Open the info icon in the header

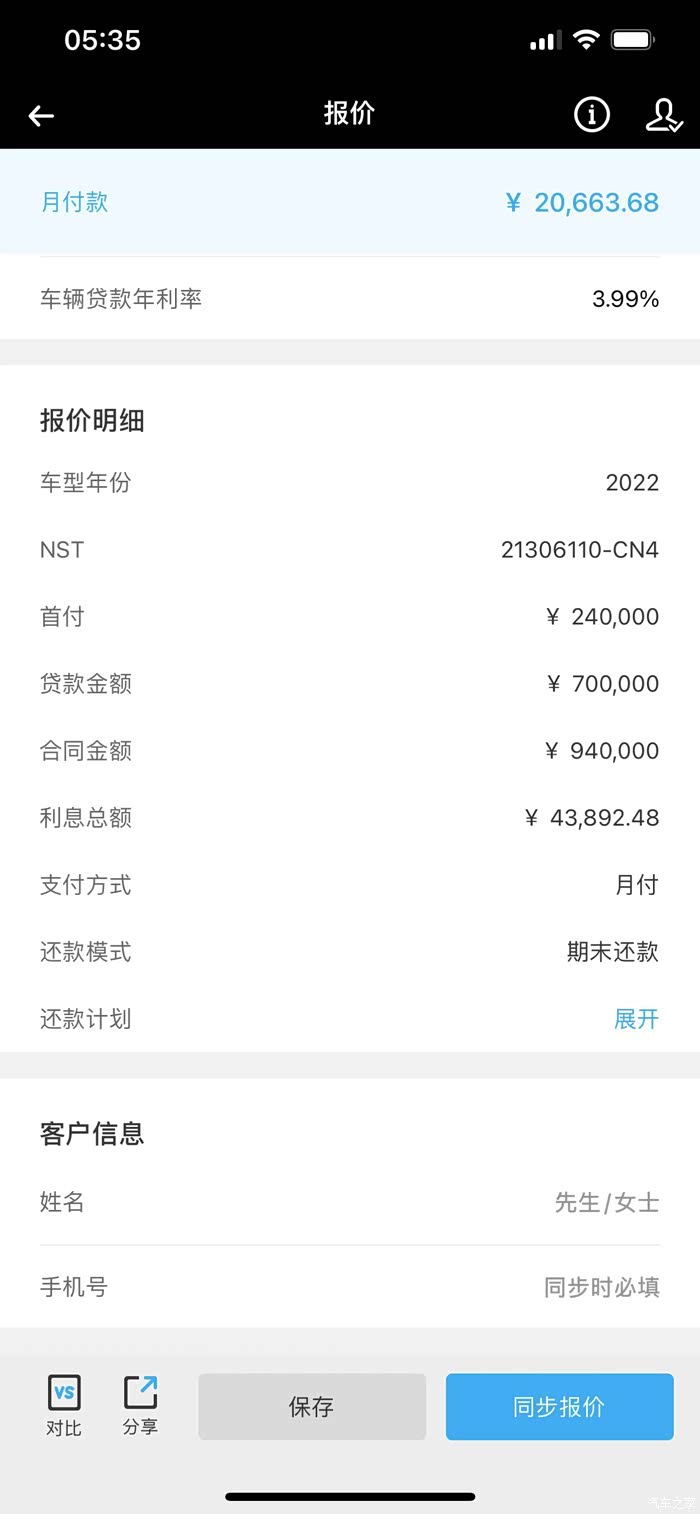tap(591, 116)
